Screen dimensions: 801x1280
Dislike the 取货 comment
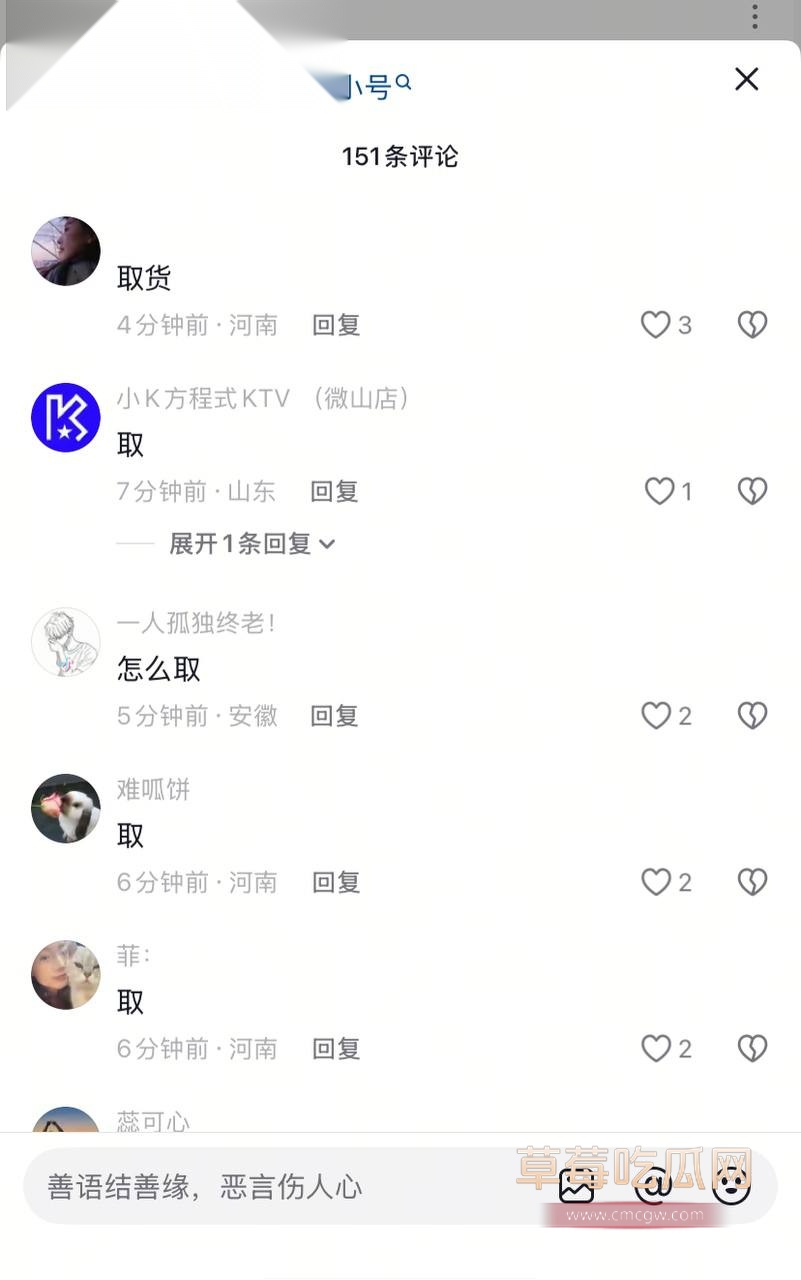tap(752, 324)
